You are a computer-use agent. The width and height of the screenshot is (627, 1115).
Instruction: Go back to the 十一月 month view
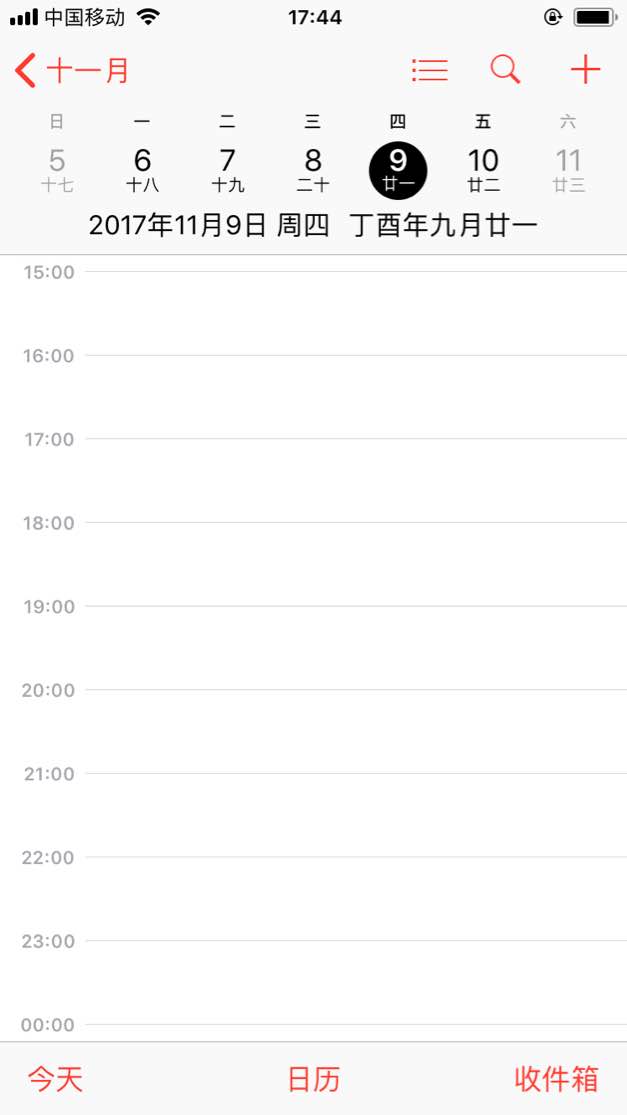[x=72, y=70]
